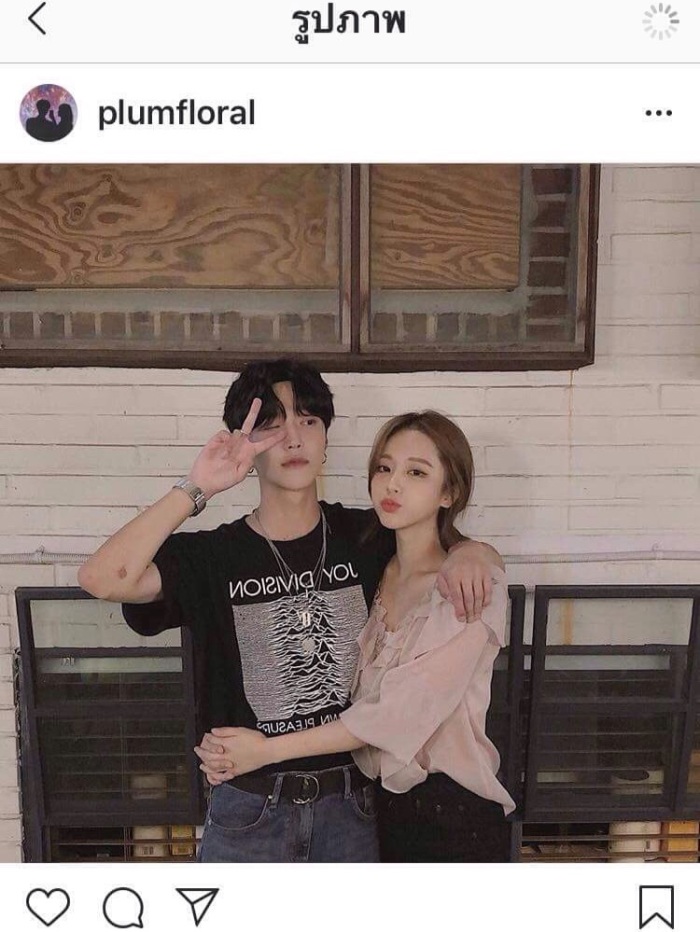Open the post's three-dot options menu

point(658,113)
